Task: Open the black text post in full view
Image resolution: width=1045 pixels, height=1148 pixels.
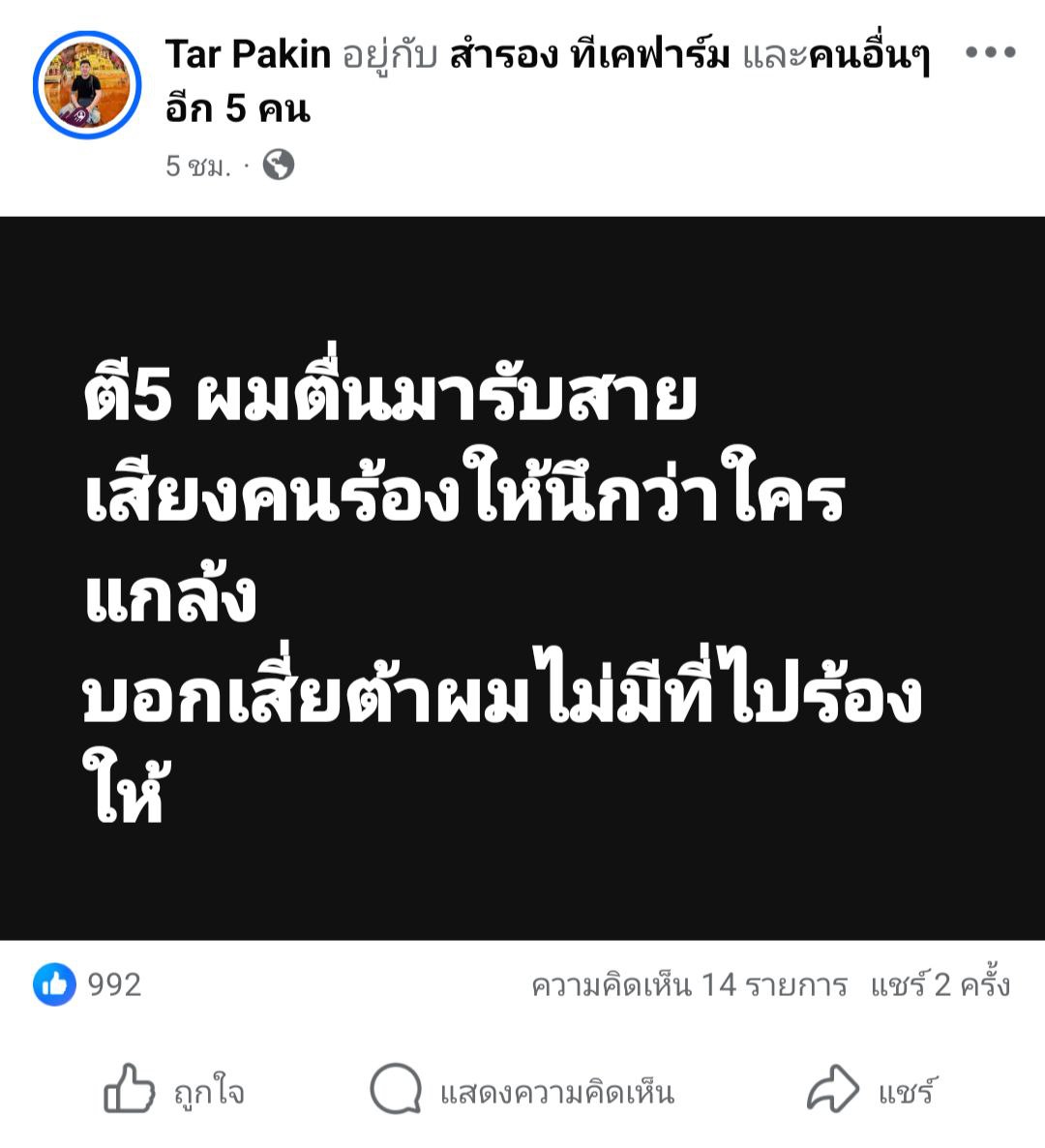Action: click(x=522, y=578)
